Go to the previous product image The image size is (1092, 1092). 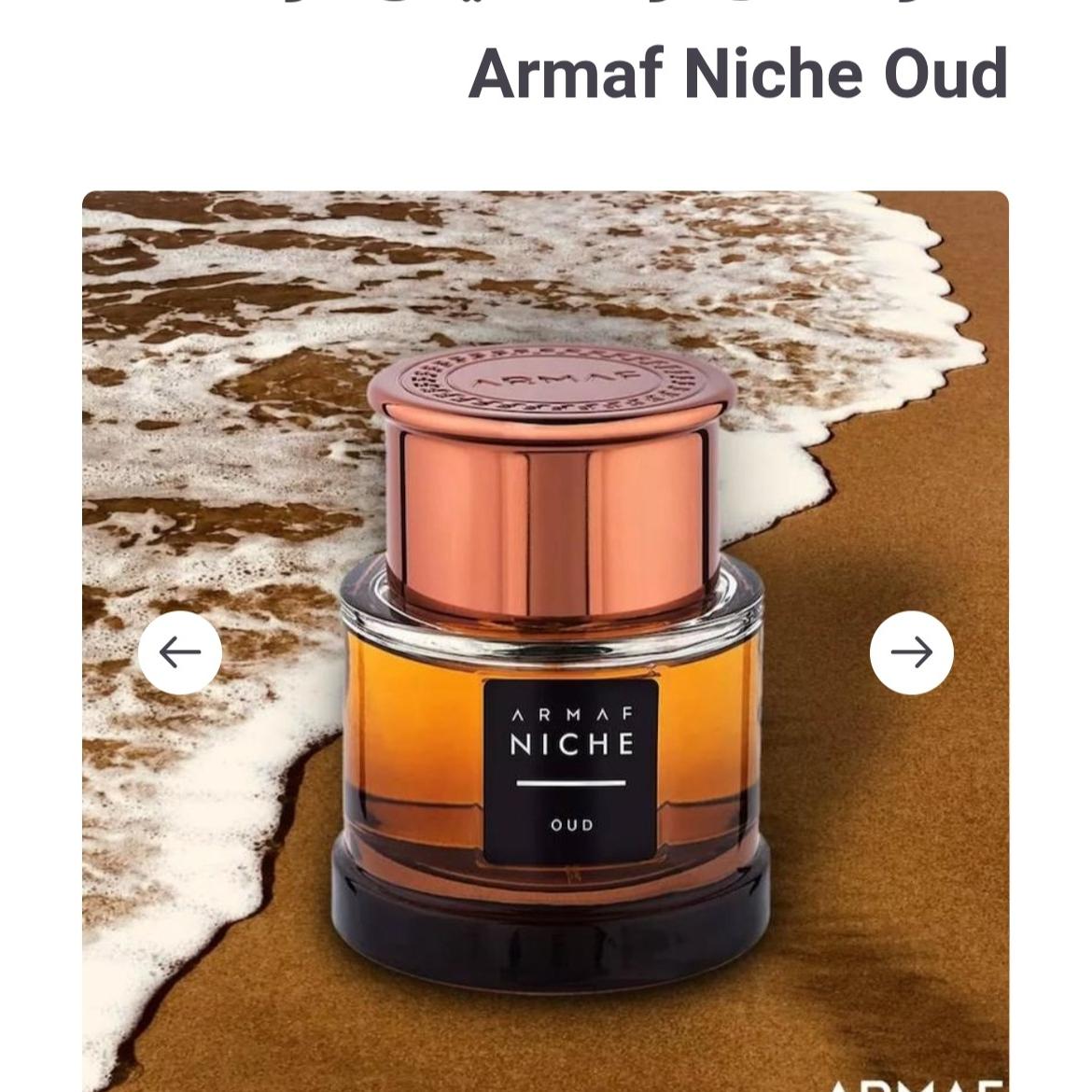click(x=180, y=652)
